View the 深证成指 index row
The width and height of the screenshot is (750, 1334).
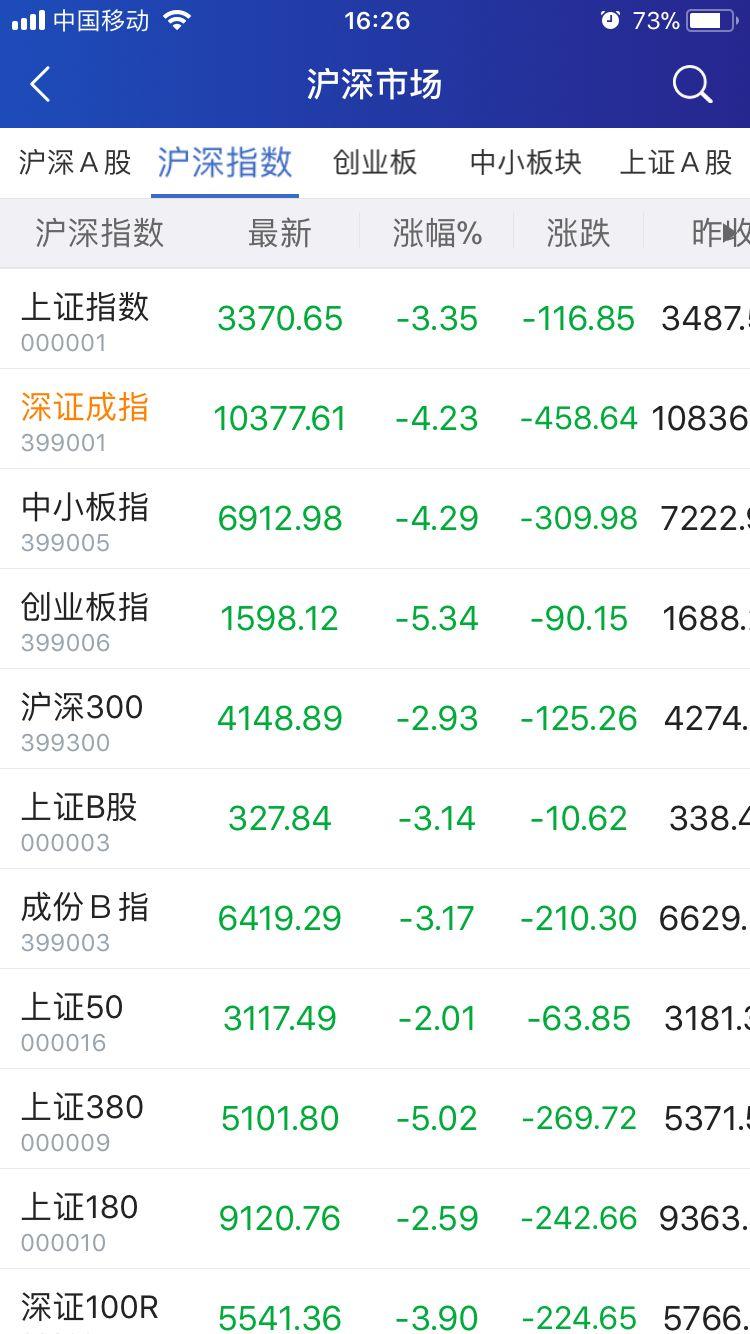(375, 418)
